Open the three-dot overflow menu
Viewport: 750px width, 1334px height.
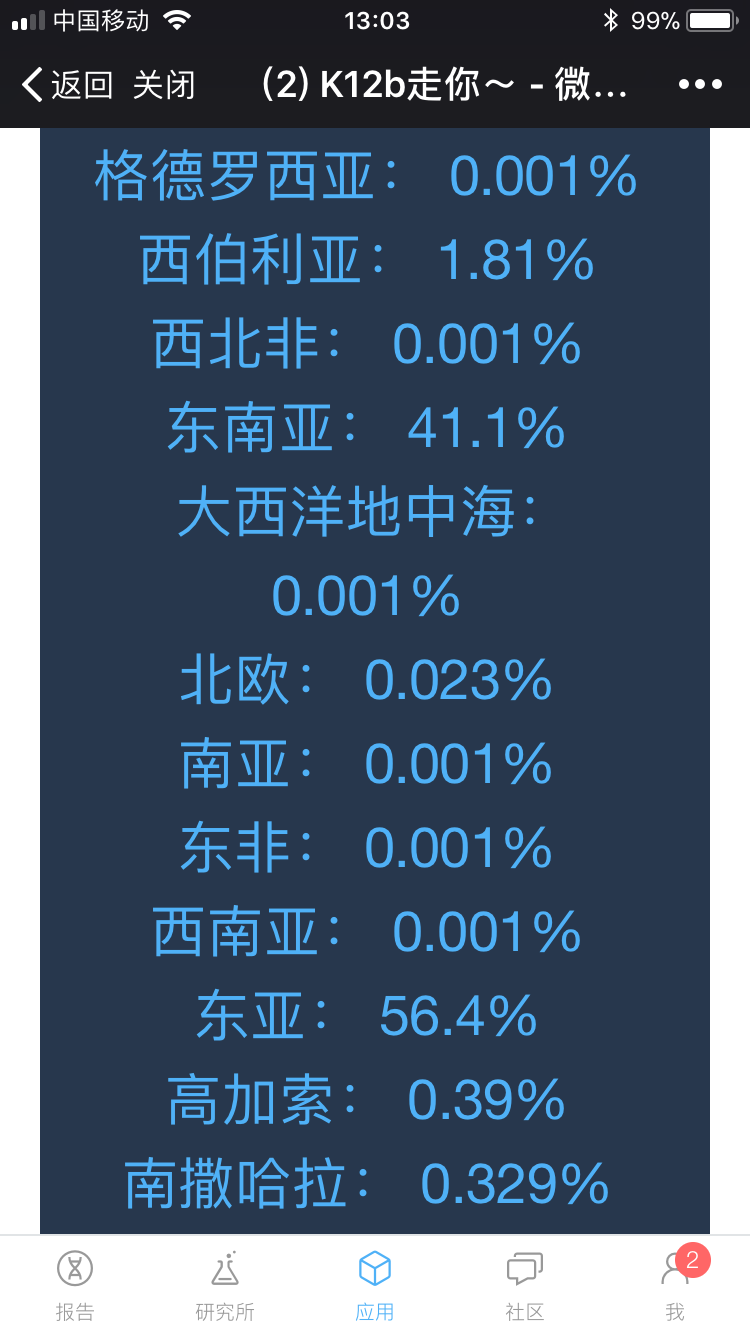(x=700, y=85)
